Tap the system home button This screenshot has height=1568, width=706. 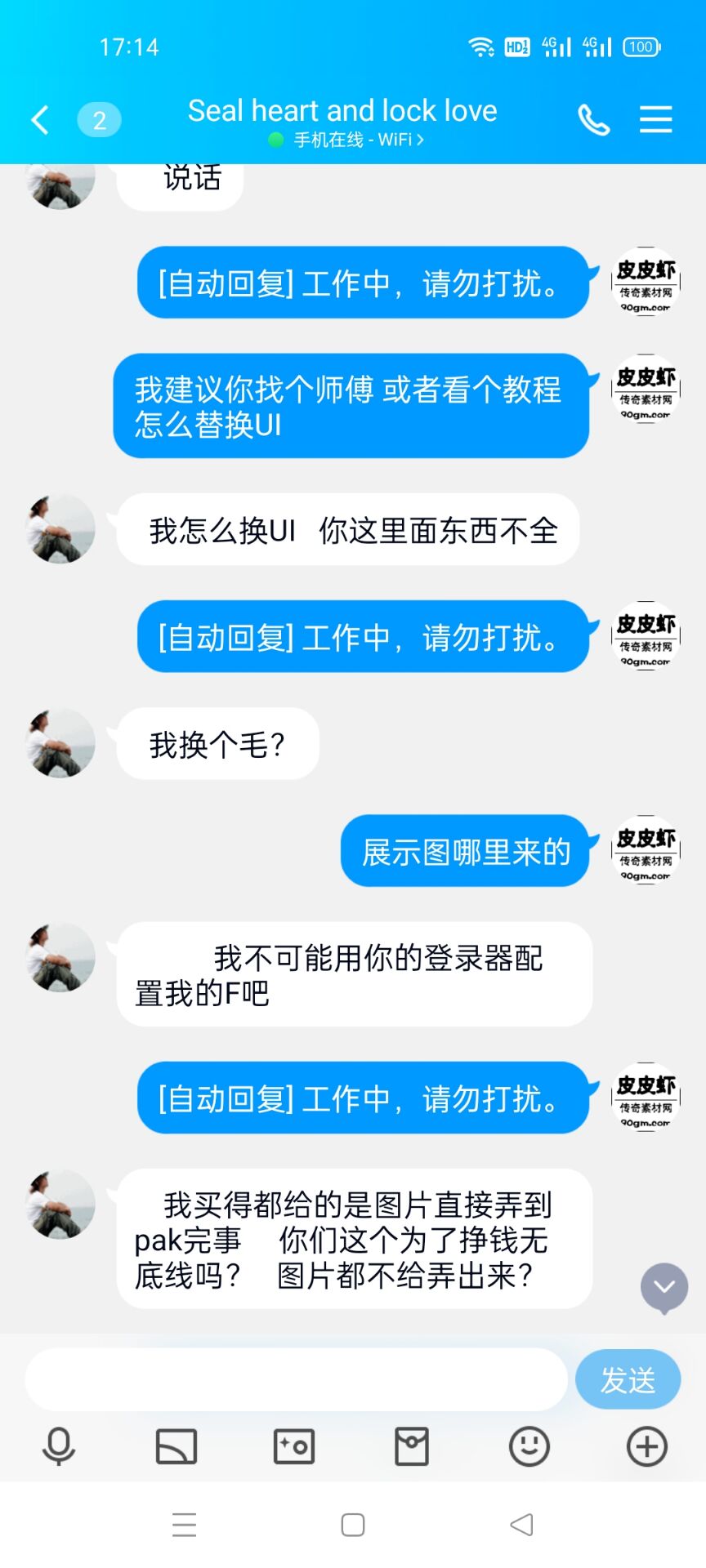[x=353, y=1525]
